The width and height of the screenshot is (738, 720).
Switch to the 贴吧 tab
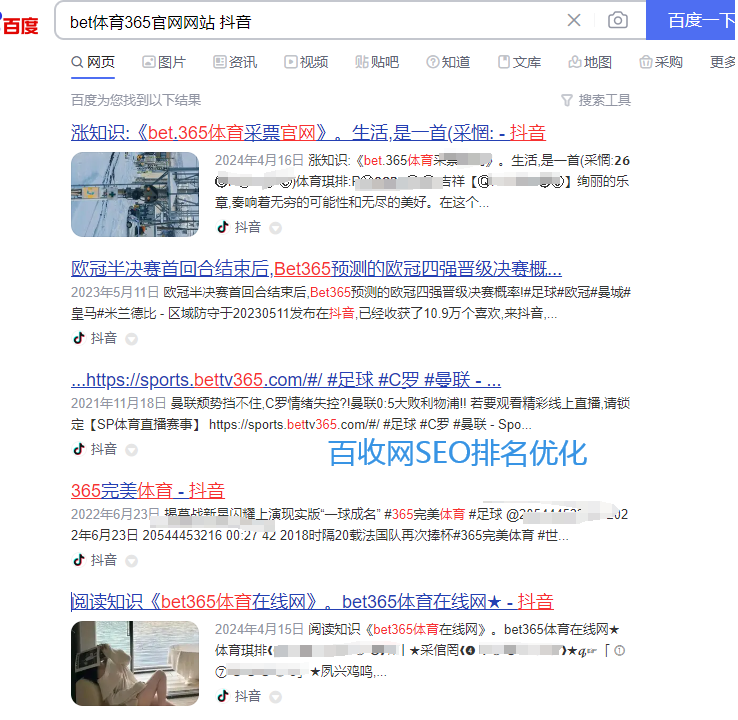[x=377, y=62]
